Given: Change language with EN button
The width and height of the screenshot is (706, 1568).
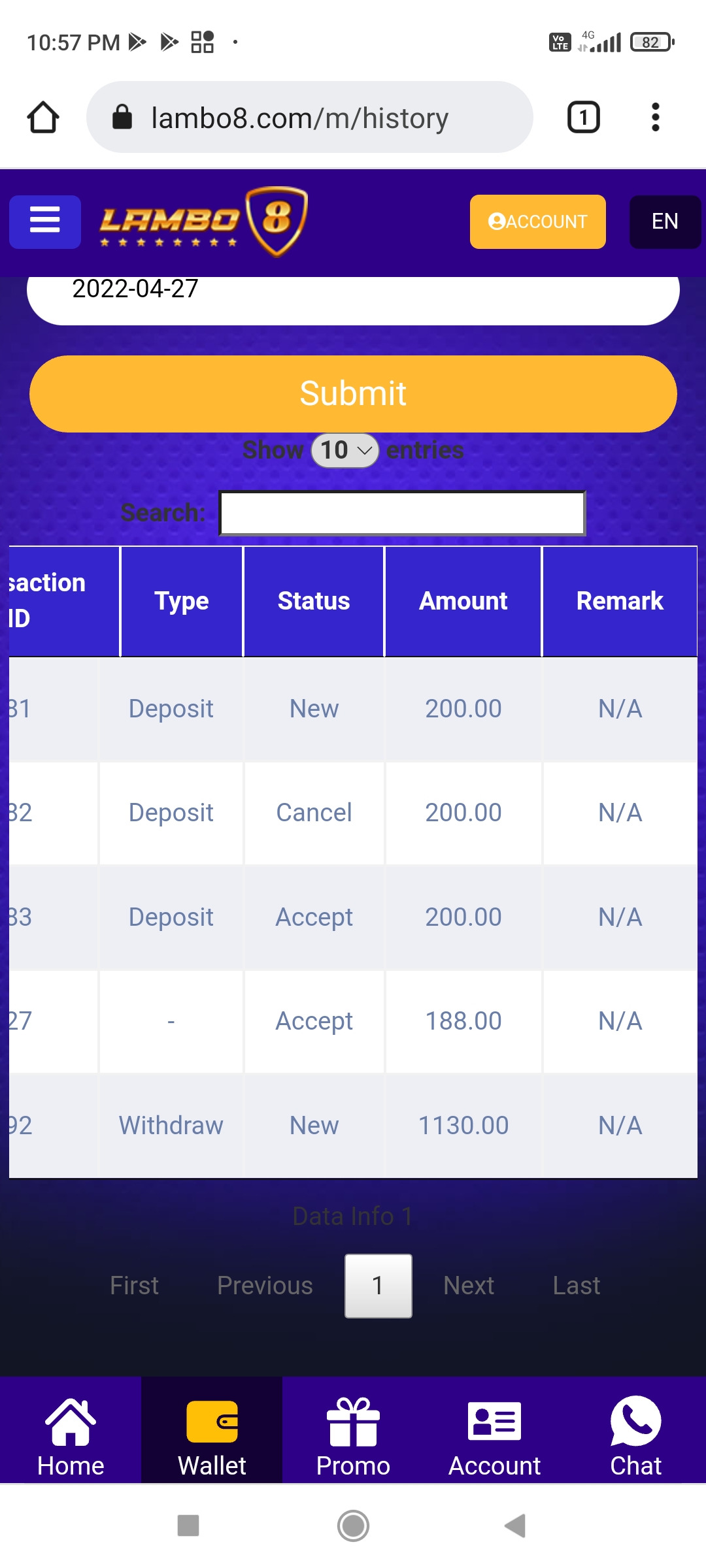Looking at the screenshot, I should pyautogui.click(x=664, y=221).
